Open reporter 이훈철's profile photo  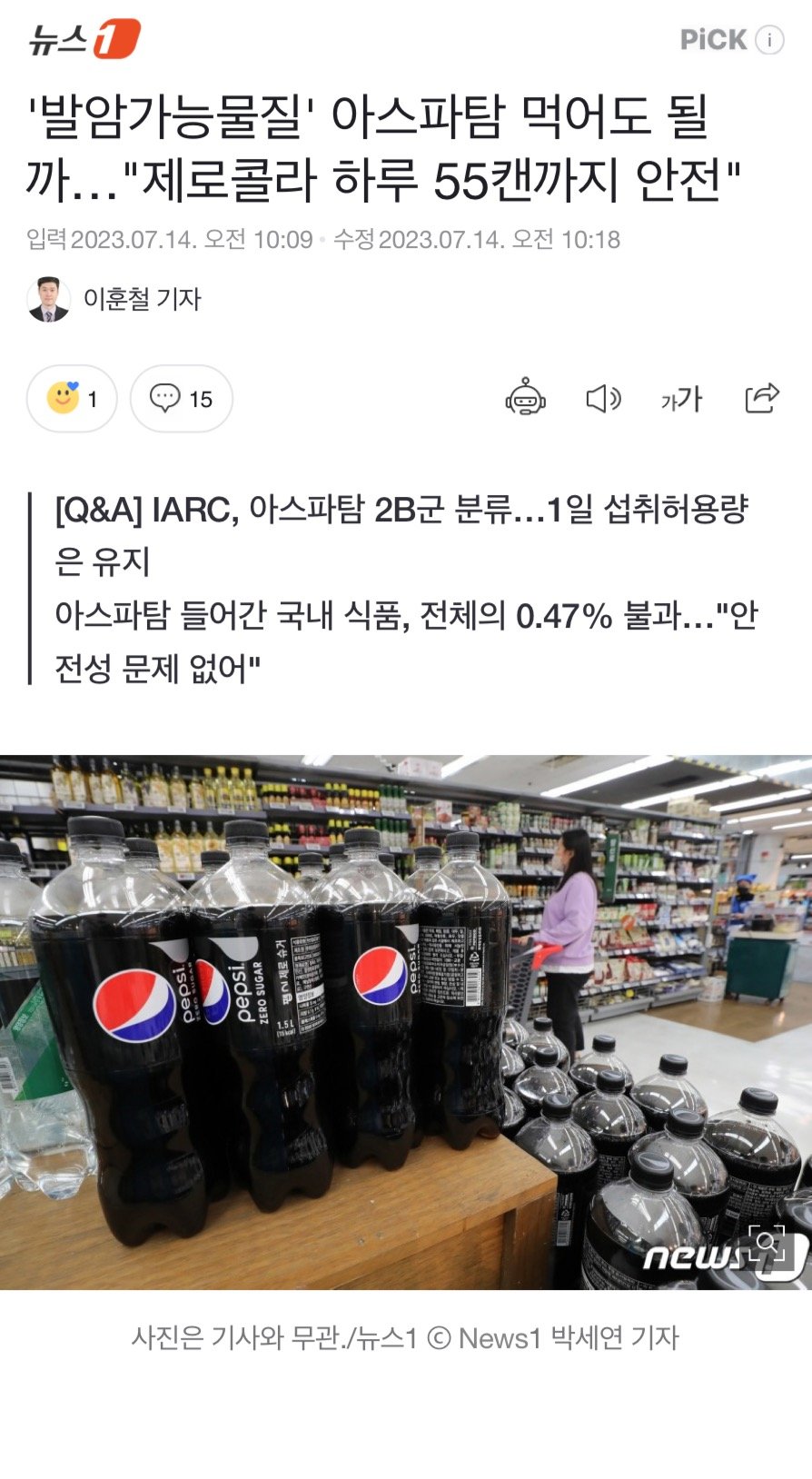pyautogui.click(x=51, y=298)
